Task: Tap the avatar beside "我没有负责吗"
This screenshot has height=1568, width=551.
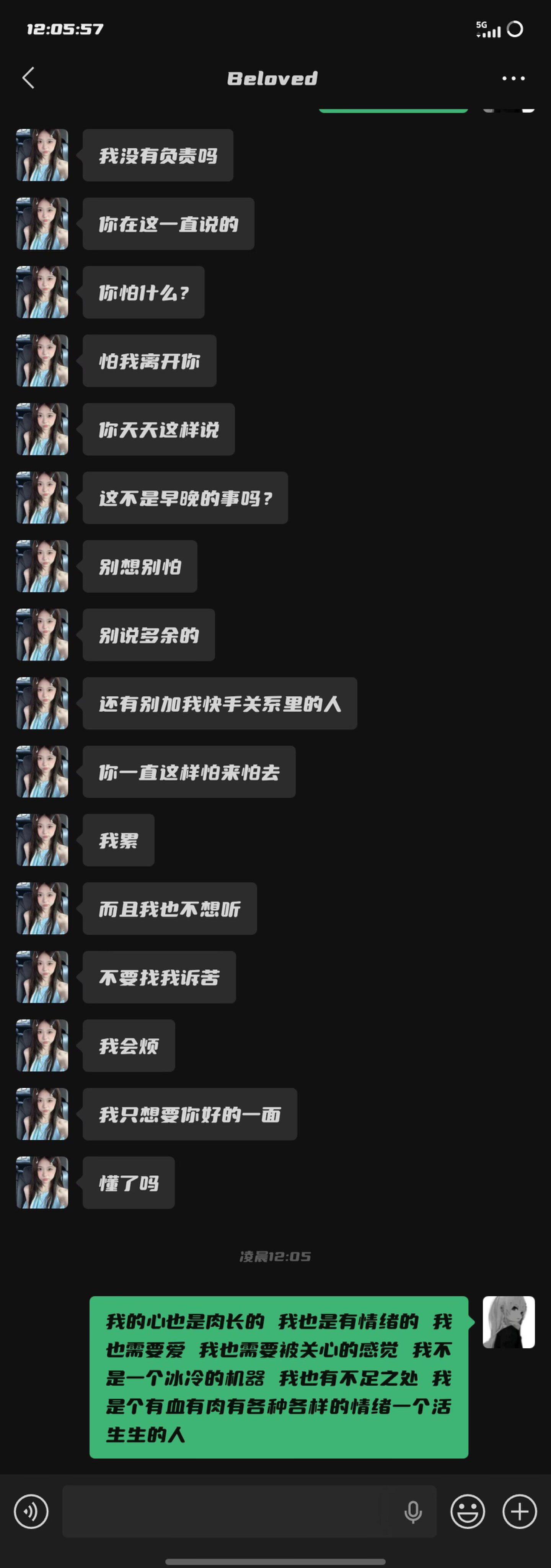Action: pos(42,155)
